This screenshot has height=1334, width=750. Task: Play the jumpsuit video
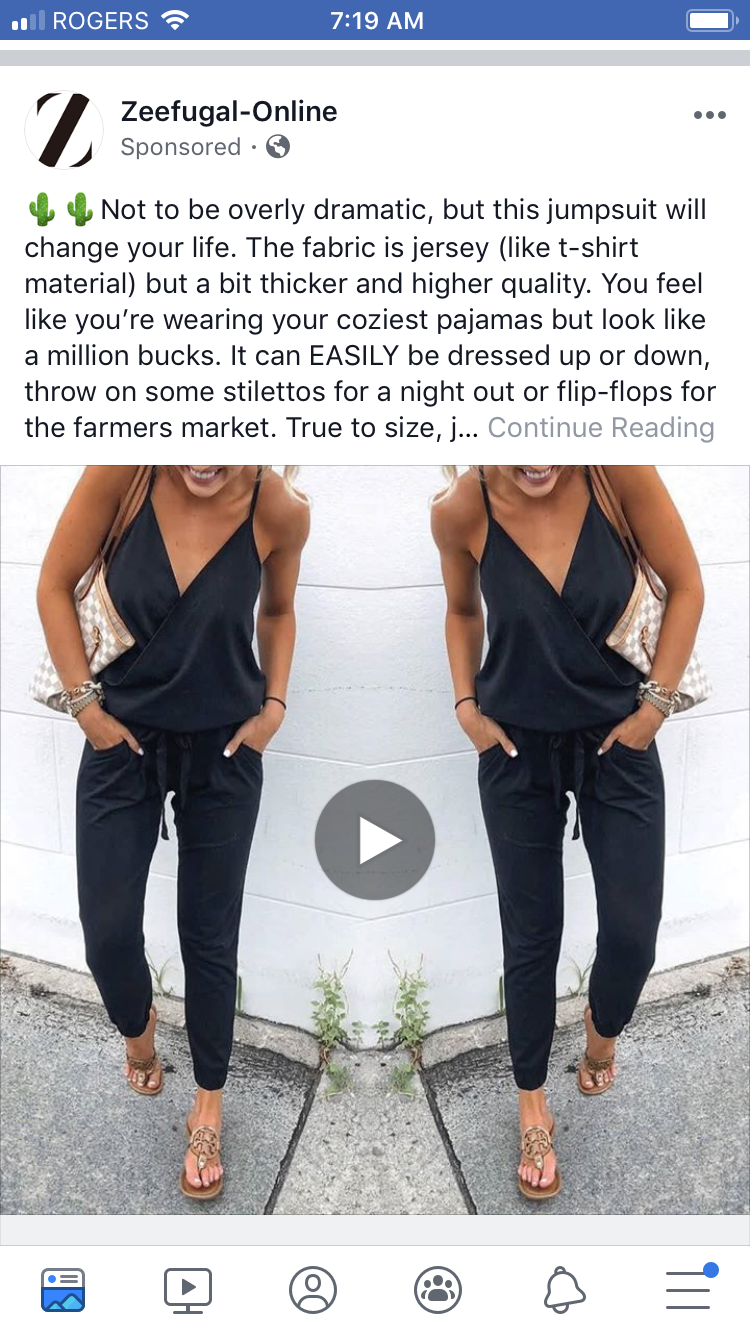pyautogui.click(x=375, y=840)
